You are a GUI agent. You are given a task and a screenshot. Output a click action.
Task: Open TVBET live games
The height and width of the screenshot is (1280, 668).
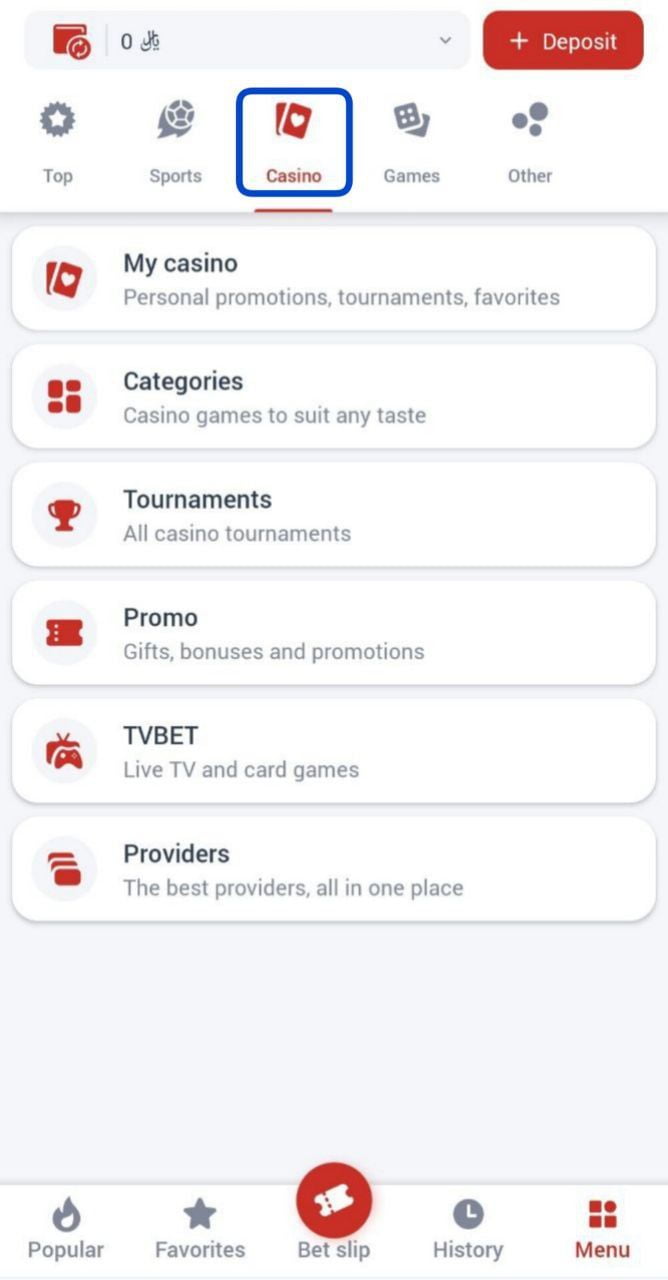click(x=333, y=751)
